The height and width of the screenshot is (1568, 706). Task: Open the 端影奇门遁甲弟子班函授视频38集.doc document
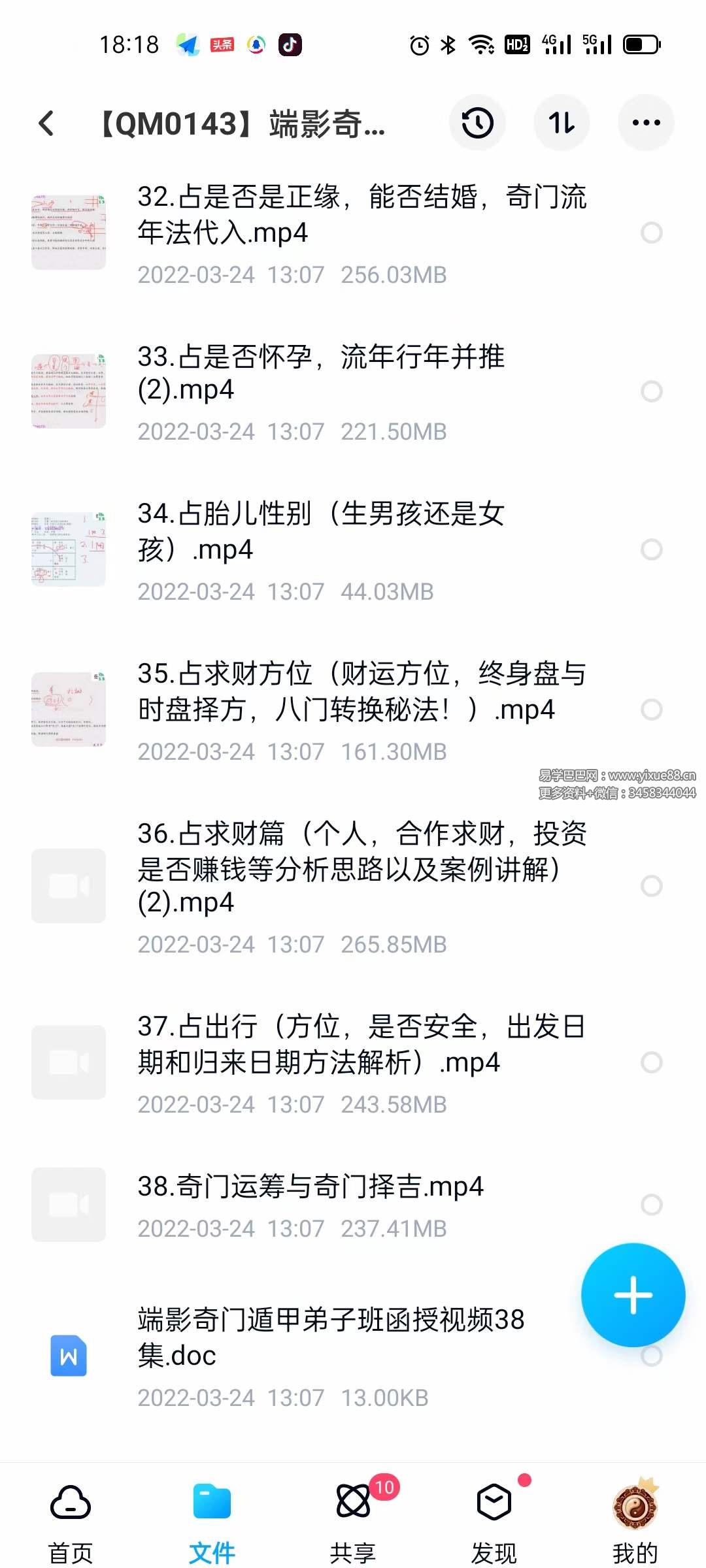tap(330, 1337)
